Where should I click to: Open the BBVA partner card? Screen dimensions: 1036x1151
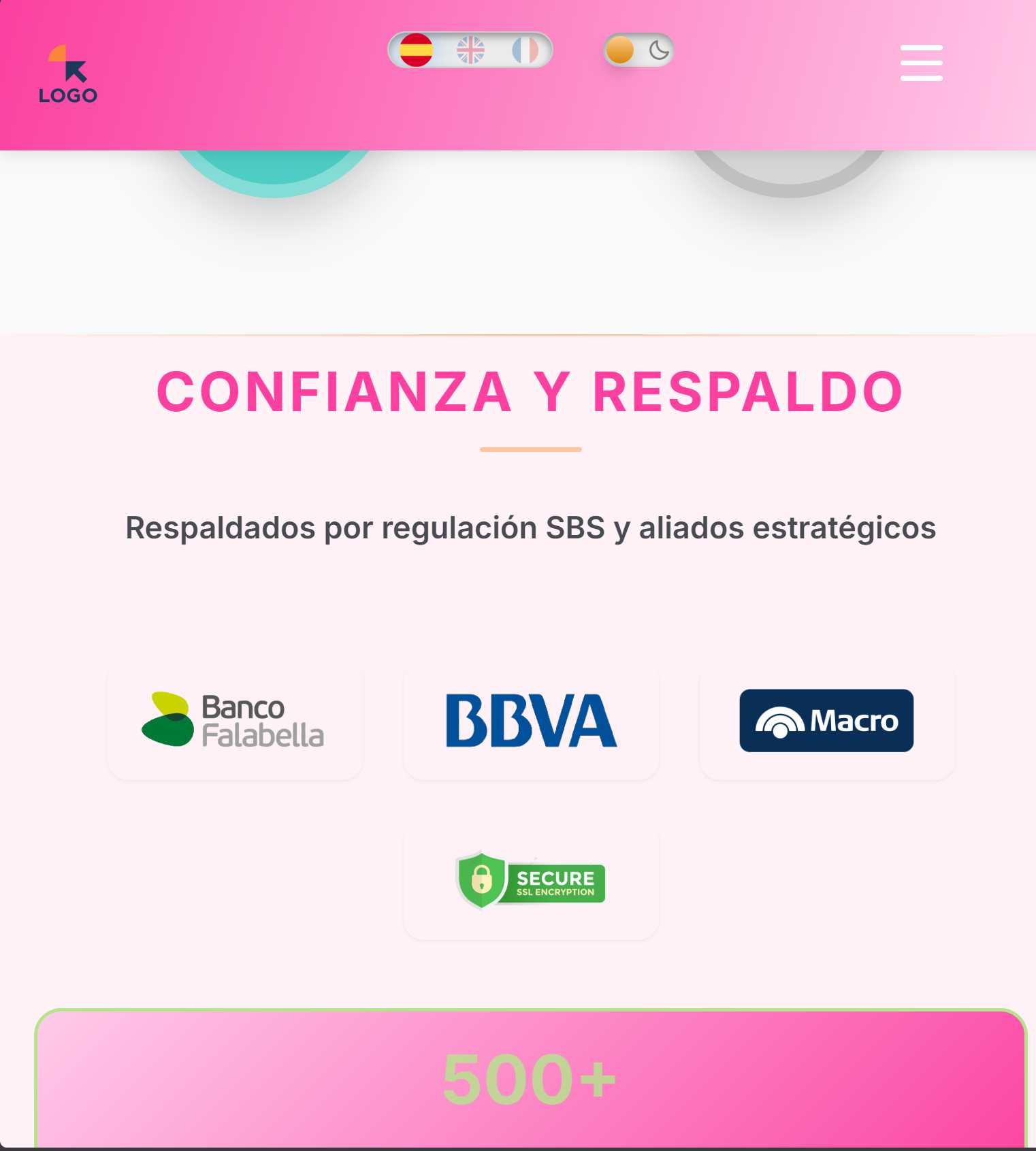[x=531, y=720]
